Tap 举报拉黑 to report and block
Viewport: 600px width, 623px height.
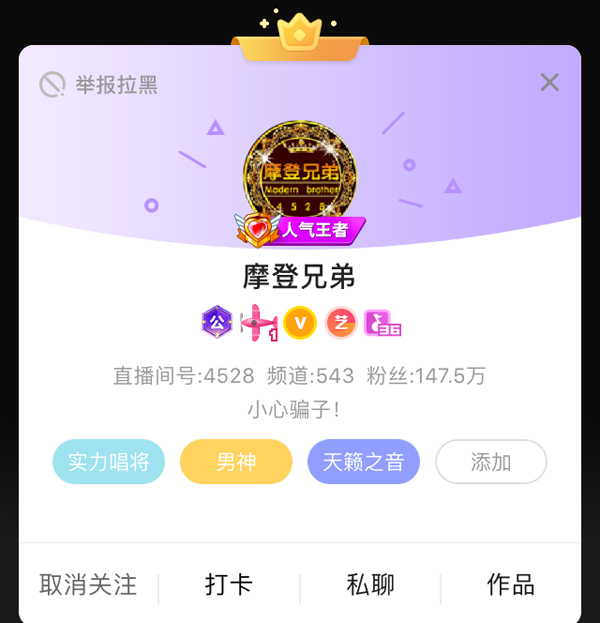click(99, 85)
